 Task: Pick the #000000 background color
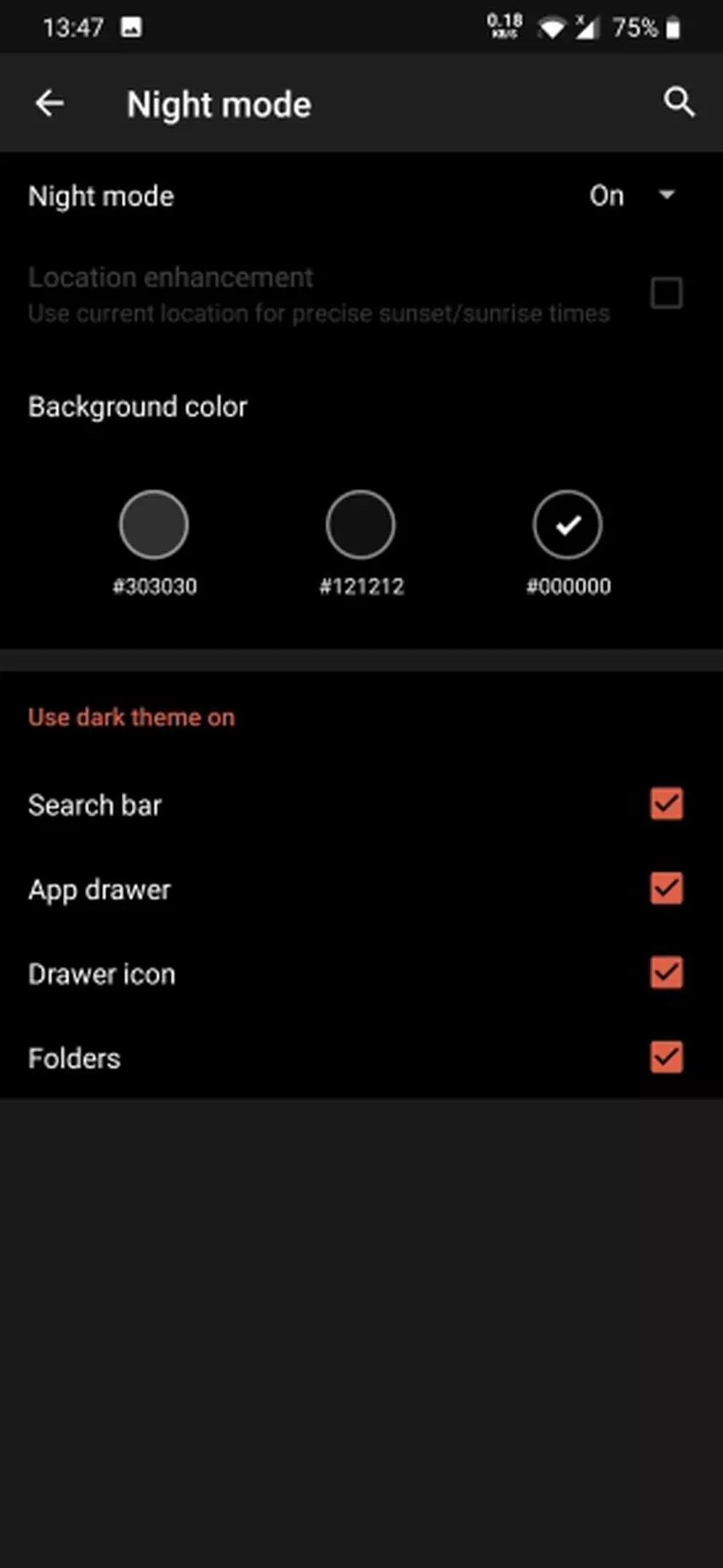[567, 525]
